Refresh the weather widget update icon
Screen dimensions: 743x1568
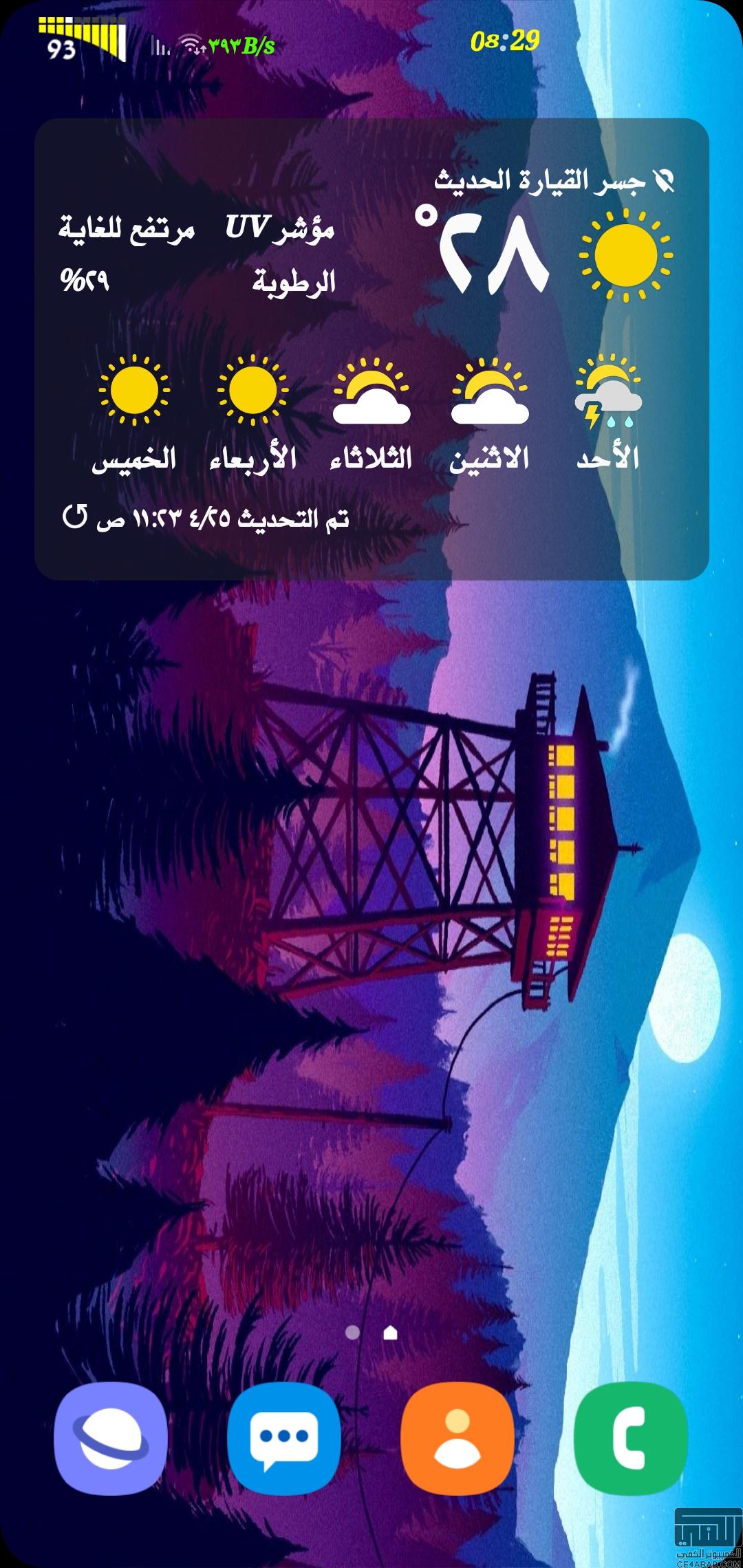(75, 516)
